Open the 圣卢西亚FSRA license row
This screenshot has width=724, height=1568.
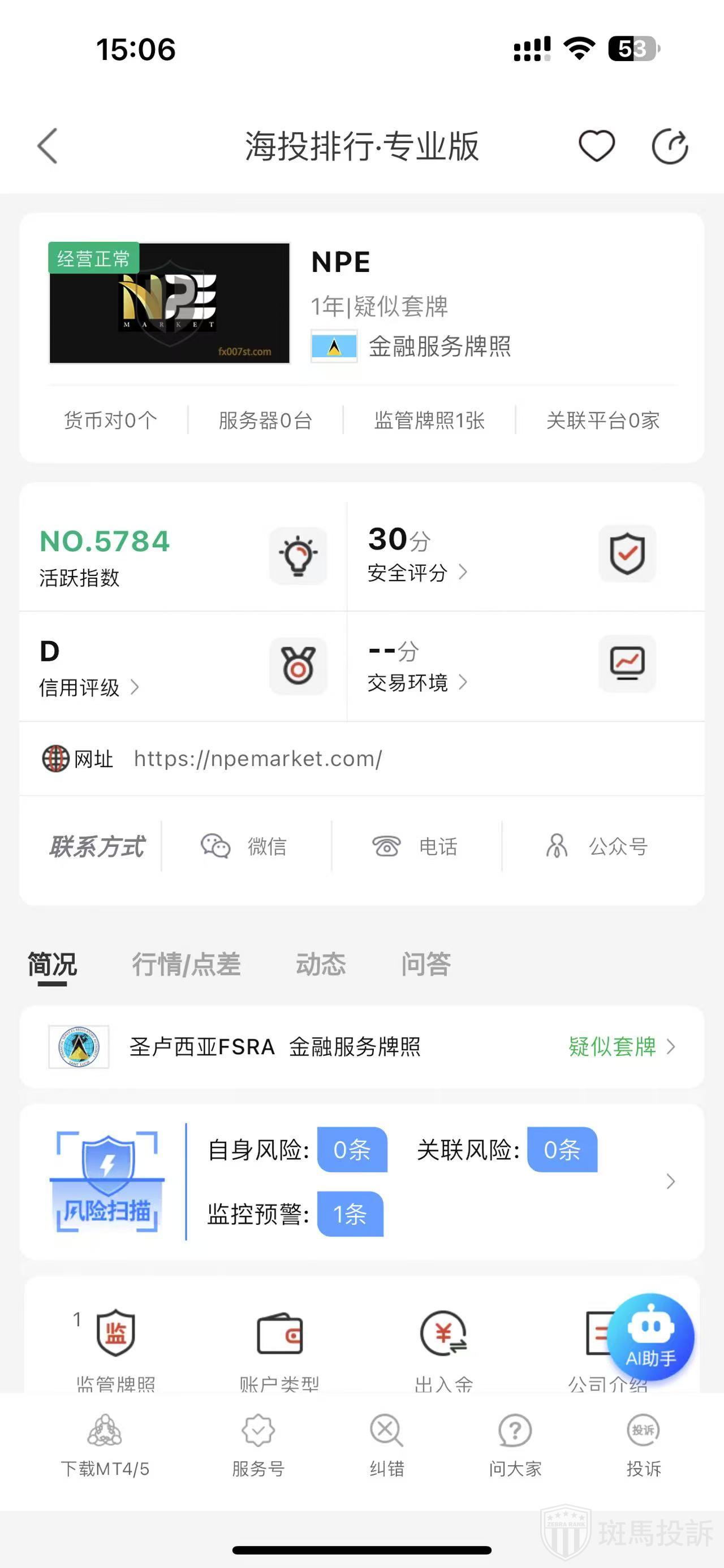coord(361,1047)
